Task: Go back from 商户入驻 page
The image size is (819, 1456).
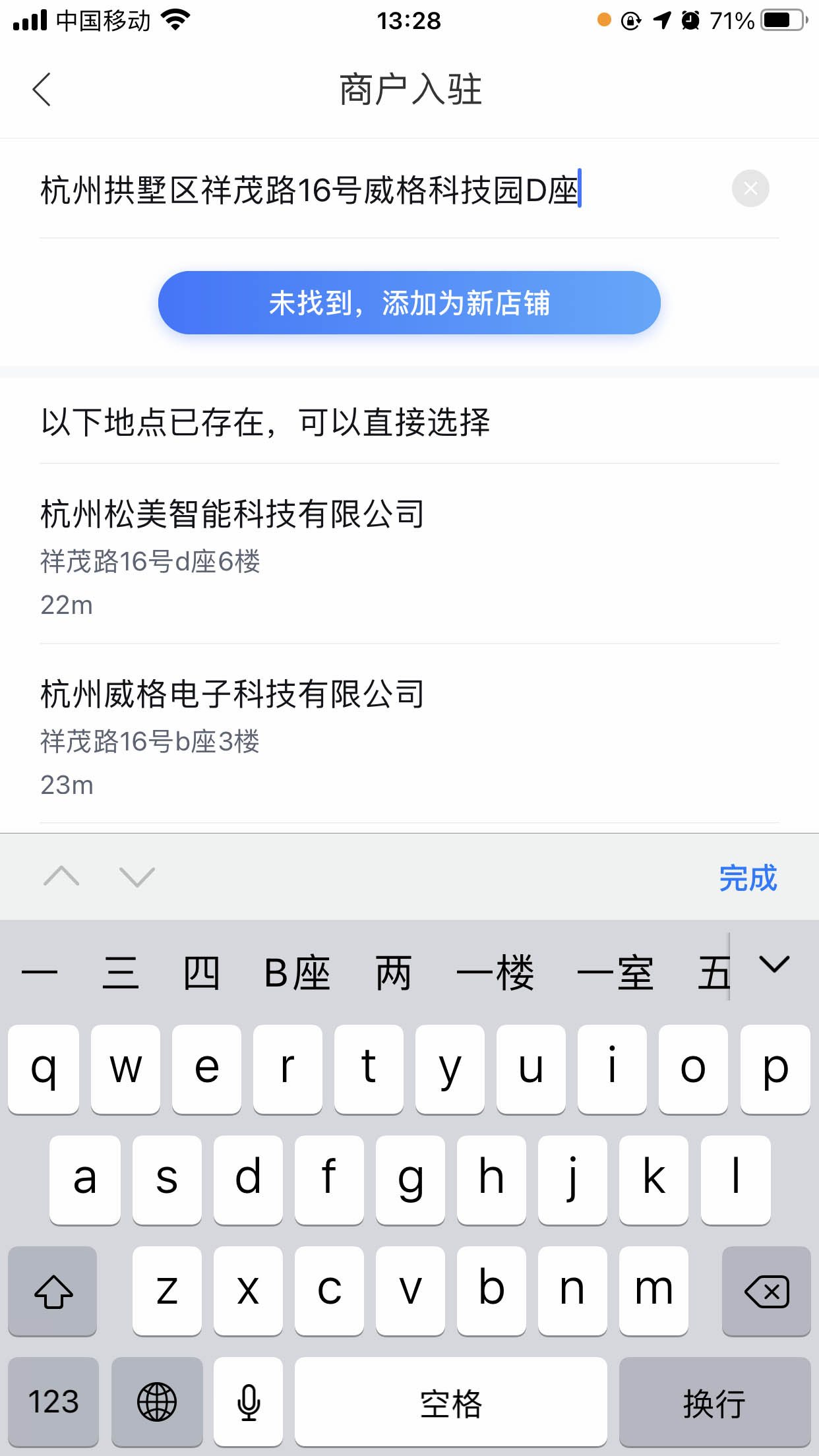Action: 42,90
